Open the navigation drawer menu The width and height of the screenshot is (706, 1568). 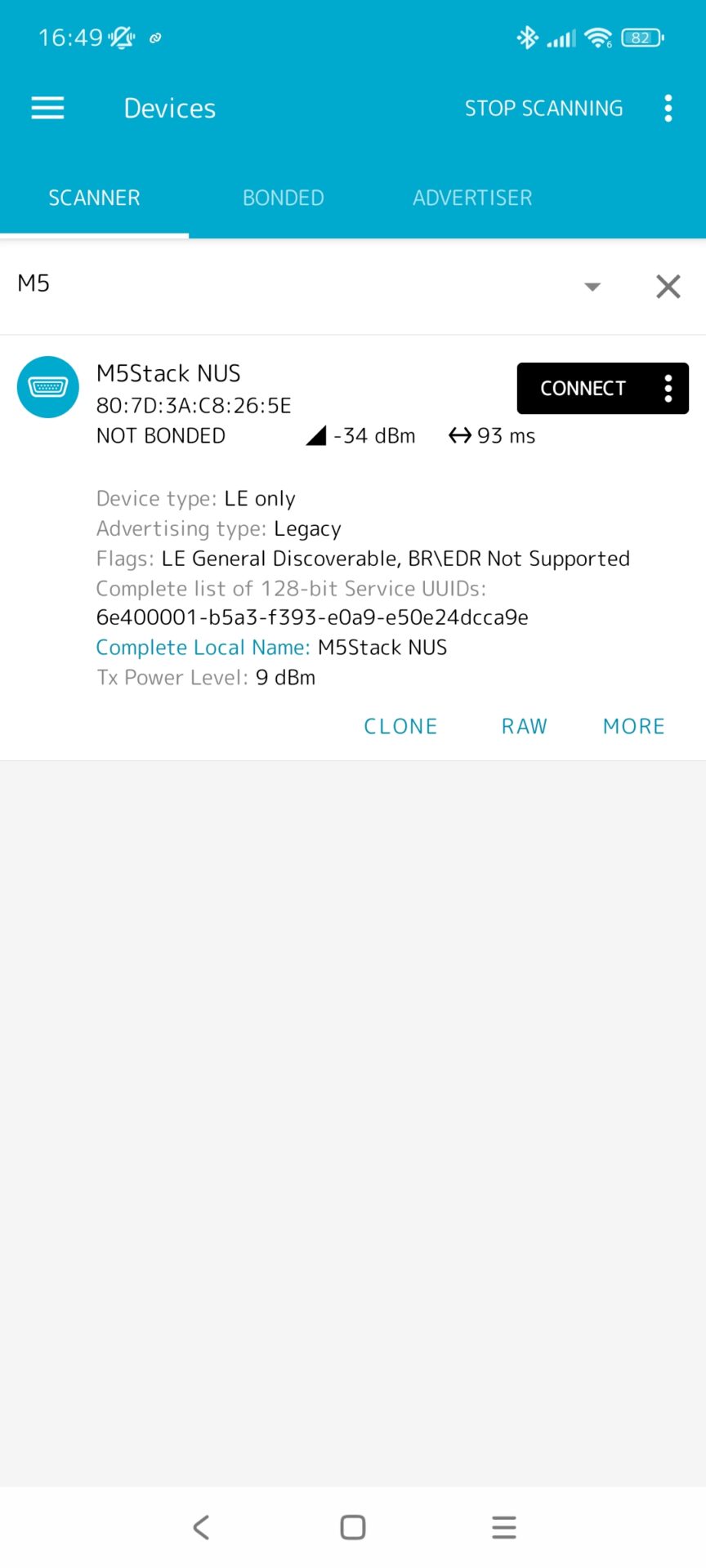click(47, 108)
